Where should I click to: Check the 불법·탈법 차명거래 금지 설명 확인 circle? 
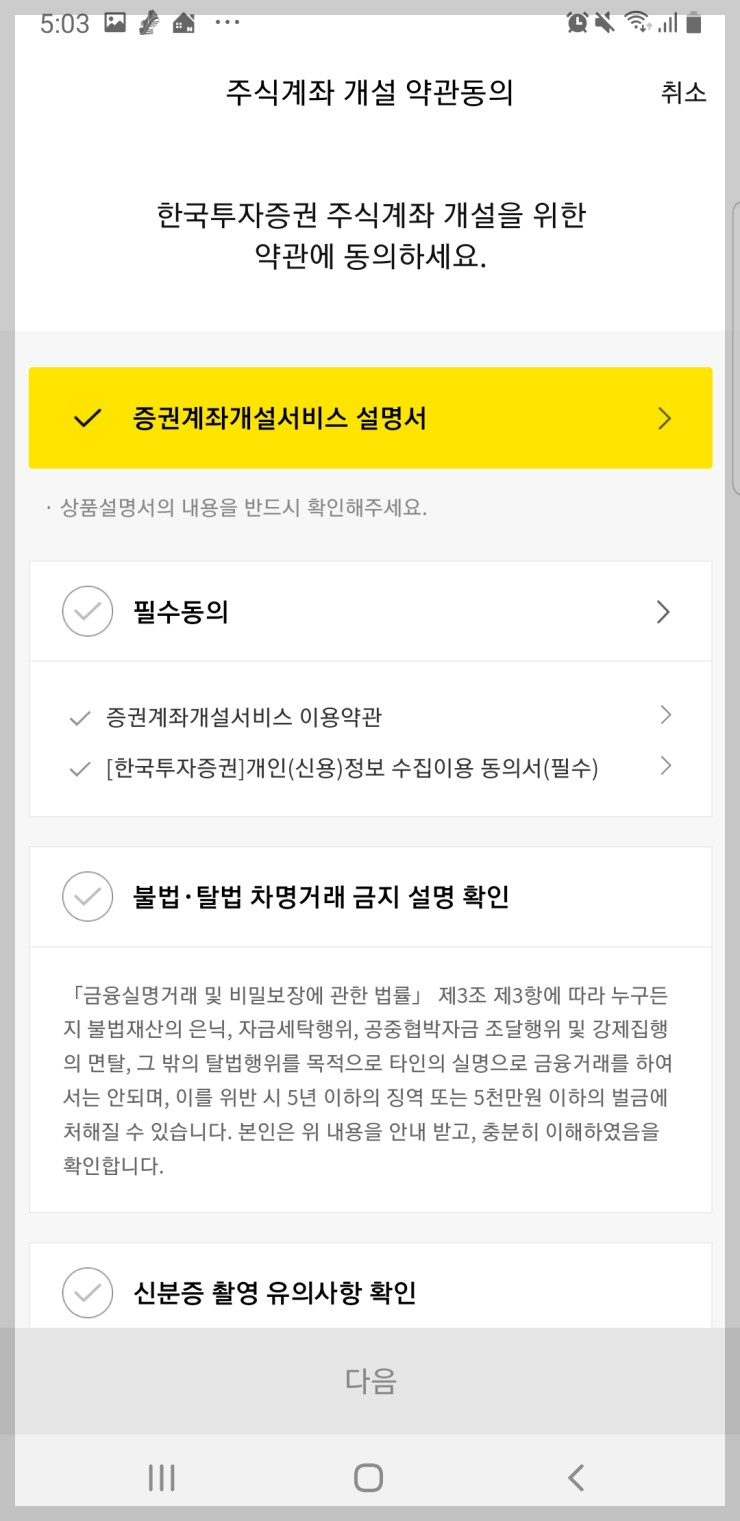[87, 896]
